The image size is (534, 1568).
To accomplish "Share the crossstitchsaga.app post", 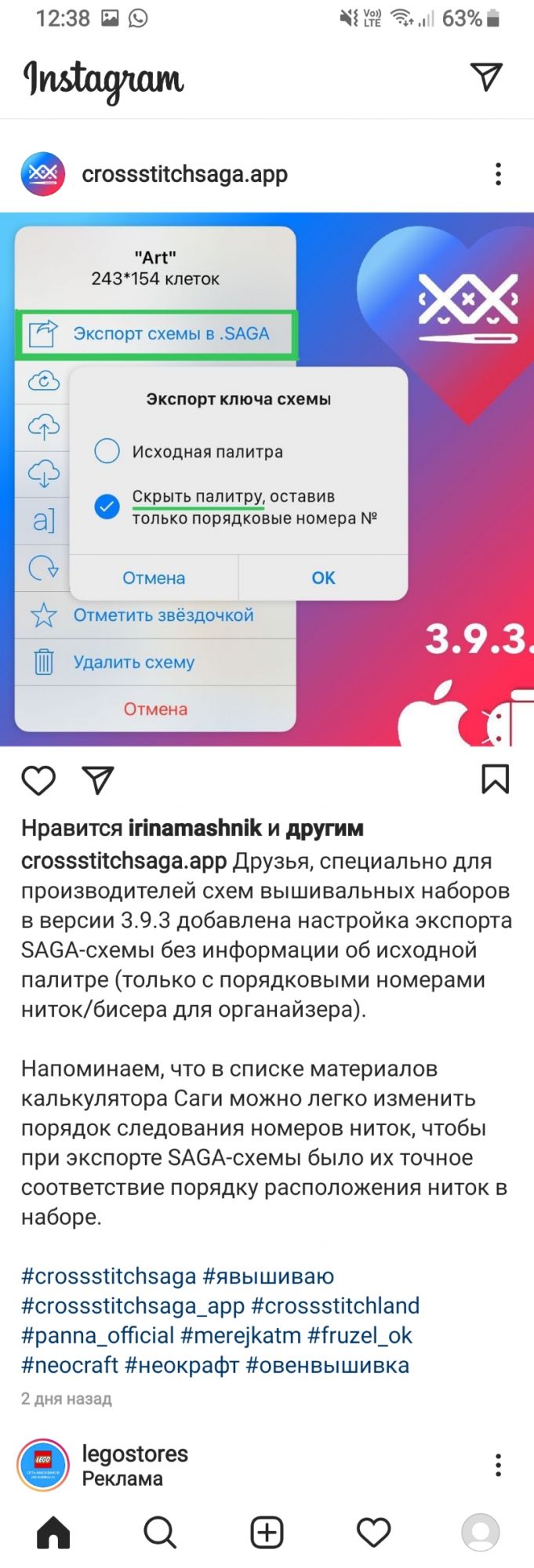I will click(x=98, y=780).
